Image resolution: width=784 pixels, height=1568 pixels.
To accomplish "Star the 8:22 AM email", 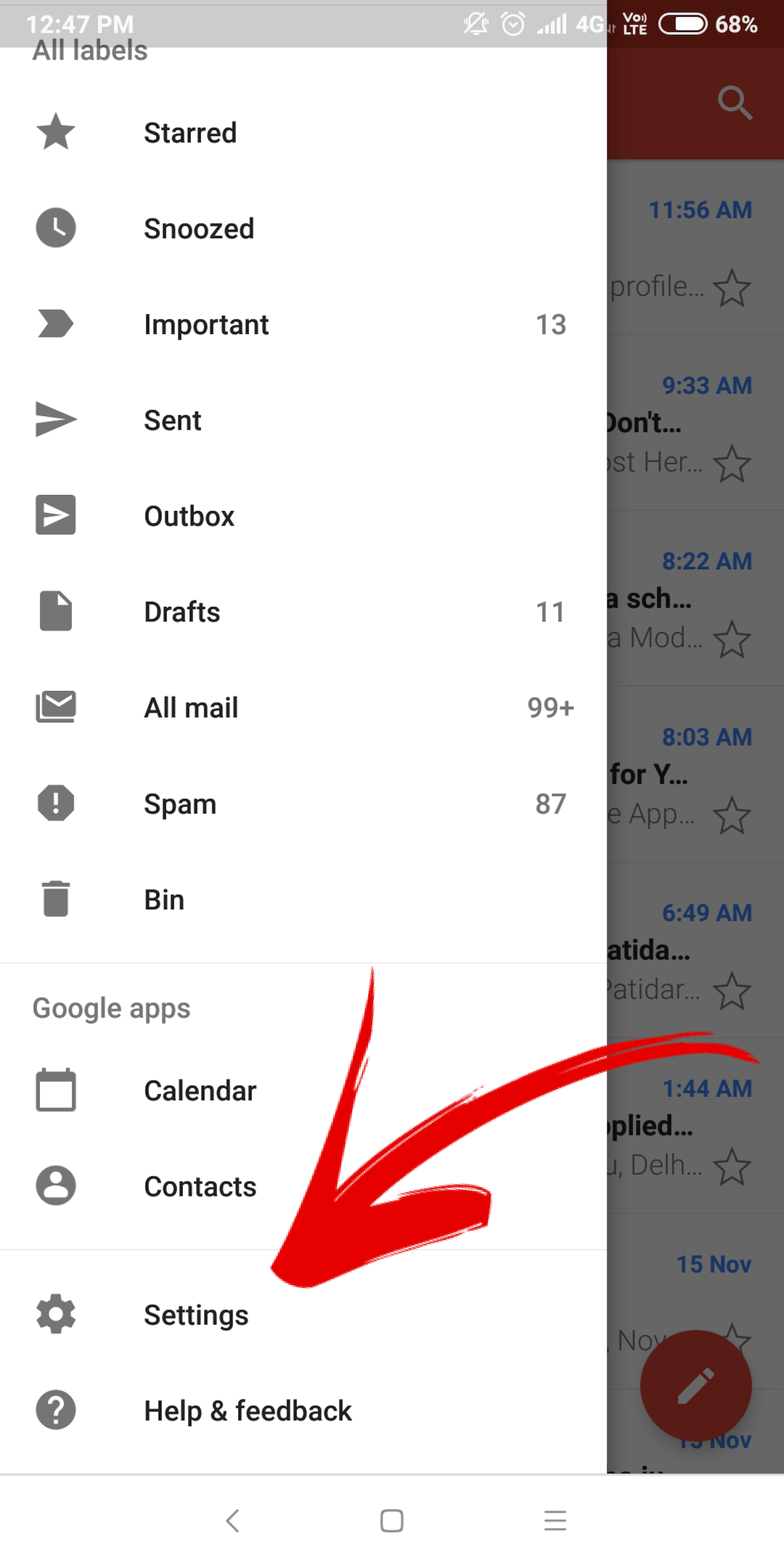I will pos(732,640).
